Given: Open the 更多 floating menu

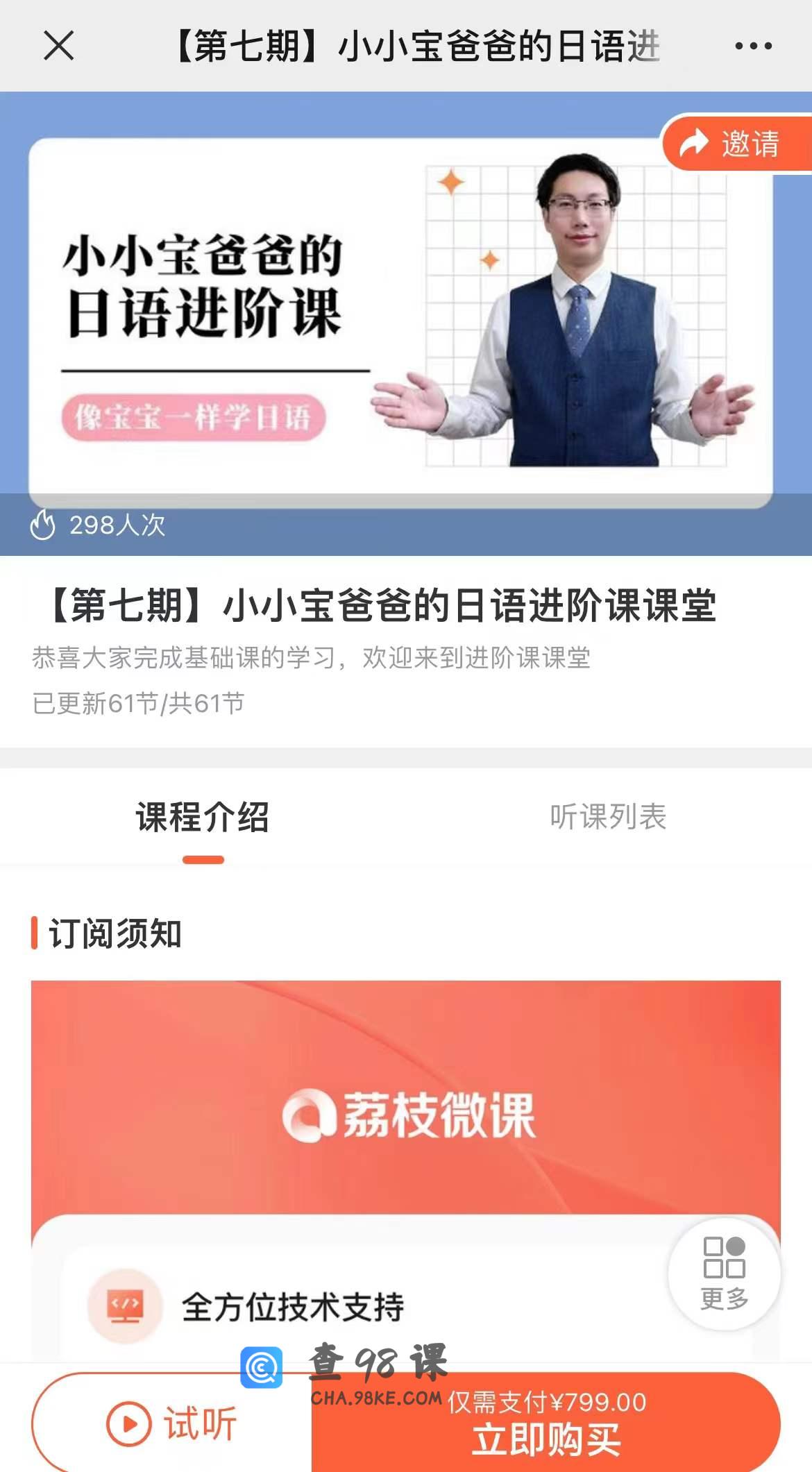Looking at the screenshot, I should [724, 1274].
